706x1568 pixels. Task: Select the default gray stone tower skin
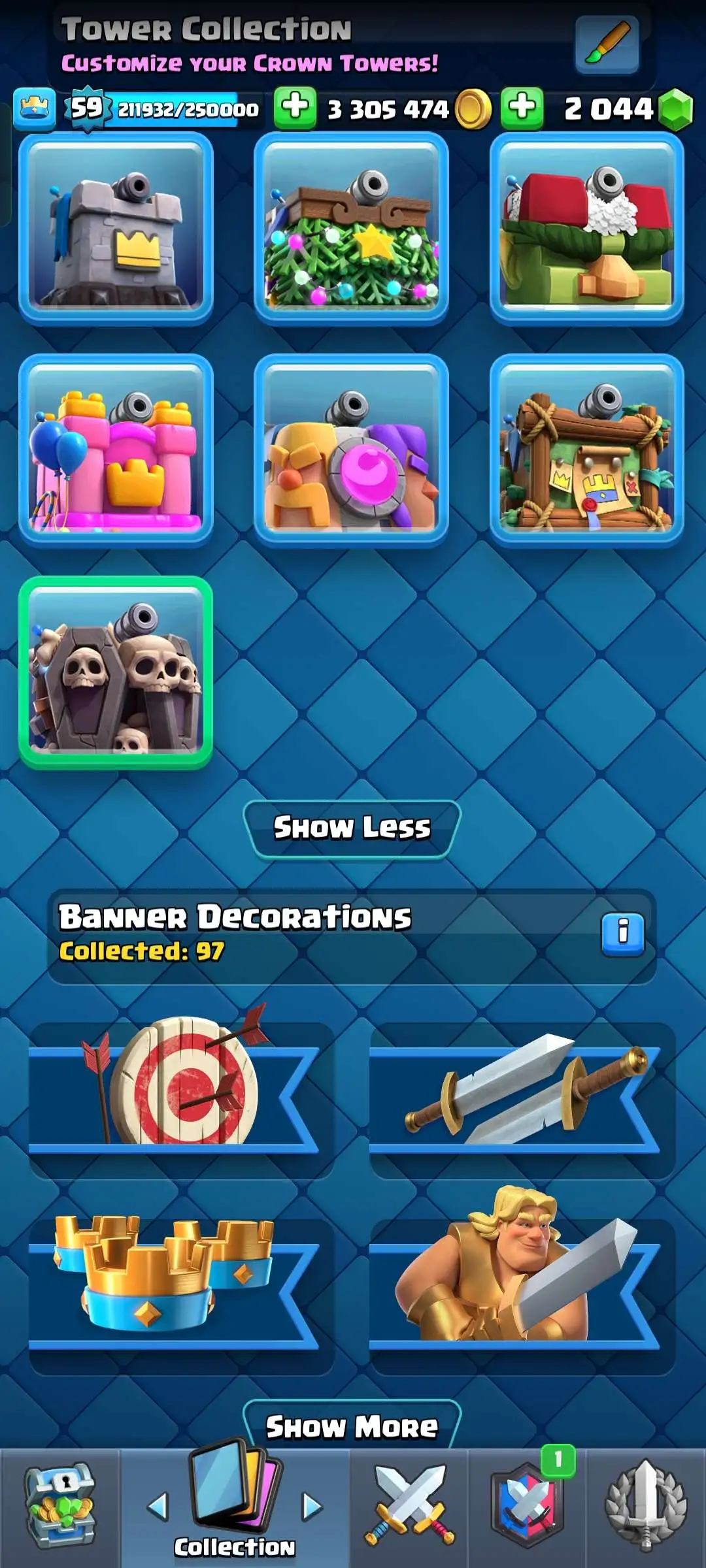tap(116, 229)
